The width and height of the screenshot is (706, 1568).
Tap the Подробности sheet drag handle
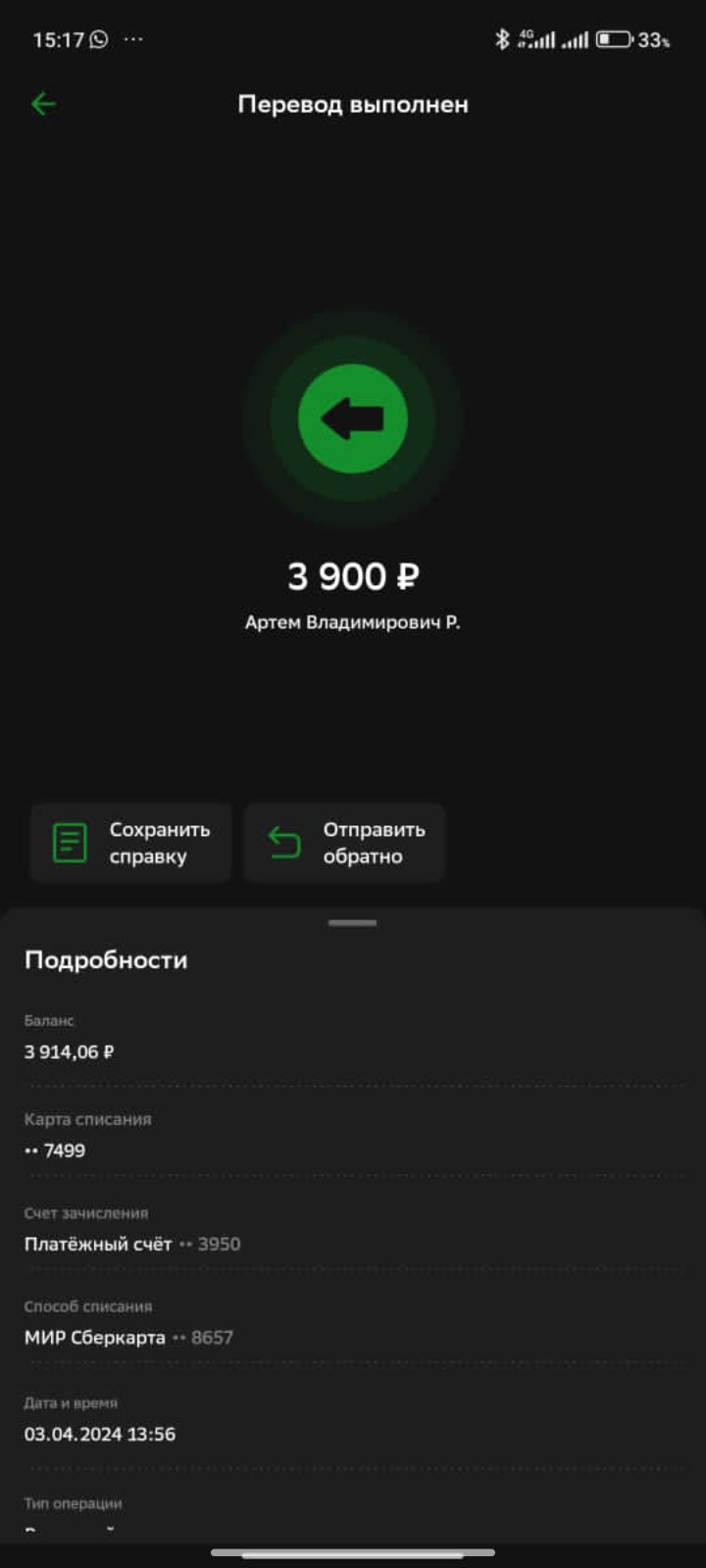click(353, 922)
